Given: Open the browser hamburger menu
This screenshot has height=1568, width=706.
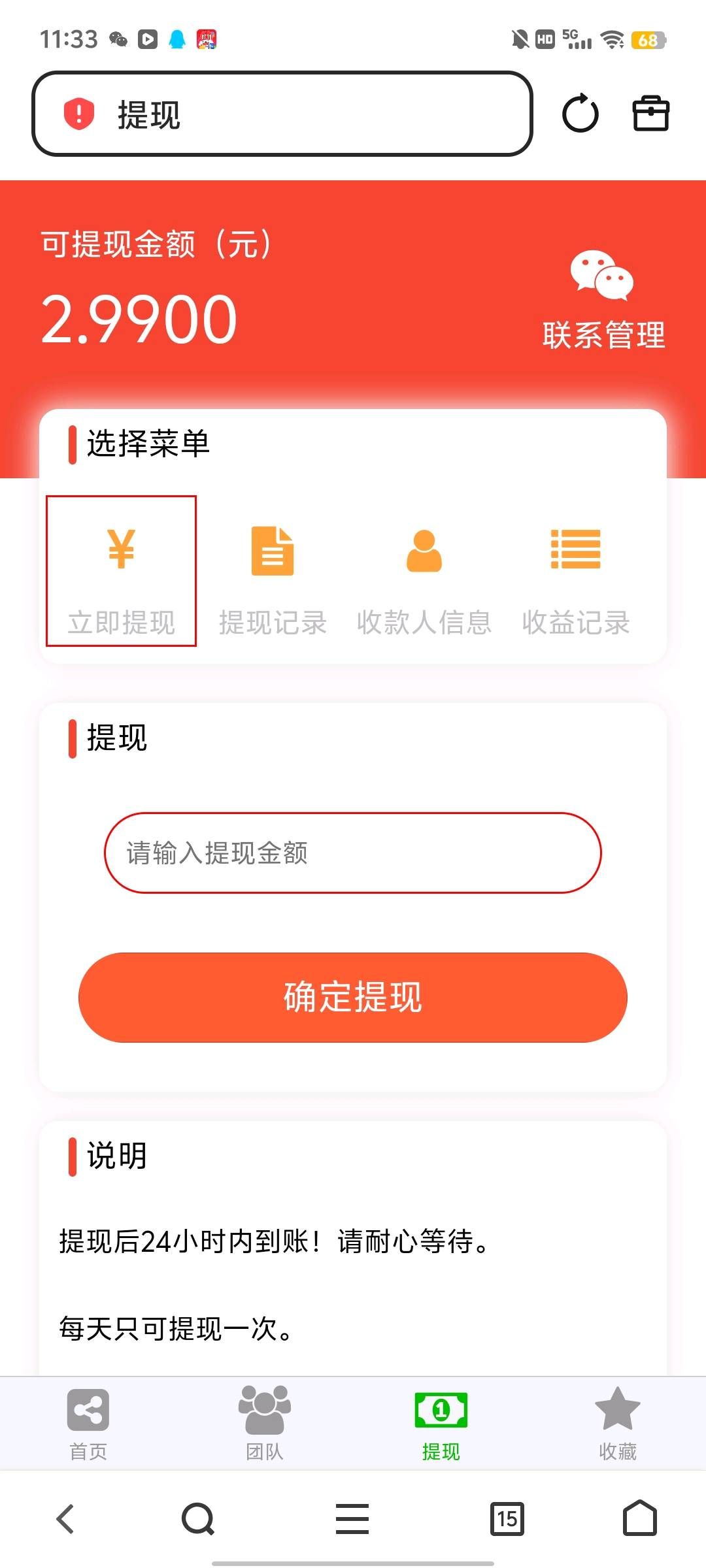Looking at the screenshot, I should (352, 1519).
